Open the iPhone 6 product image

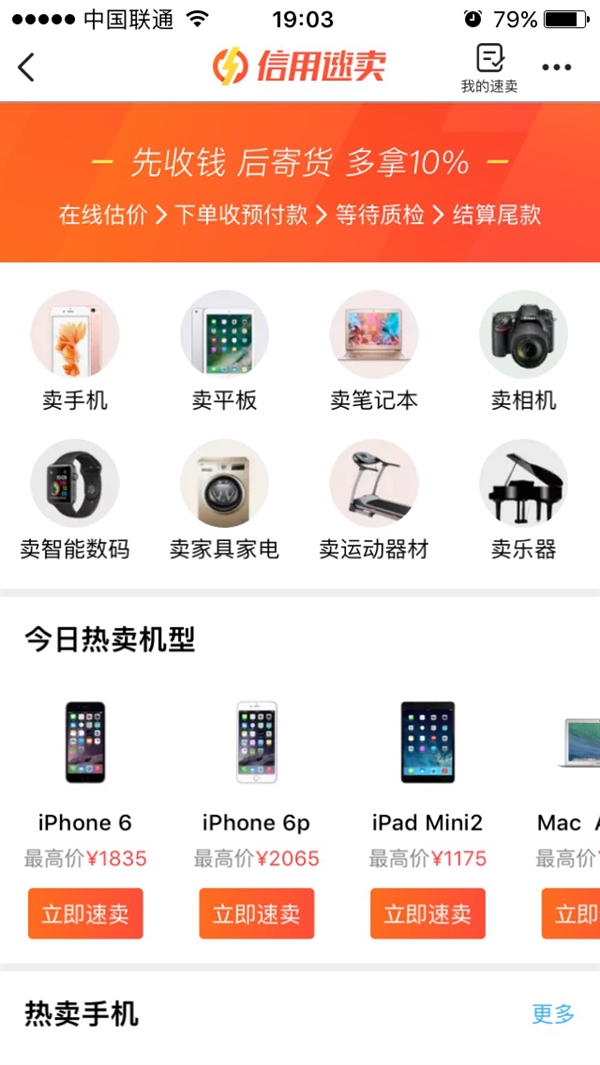pos(85,742)
